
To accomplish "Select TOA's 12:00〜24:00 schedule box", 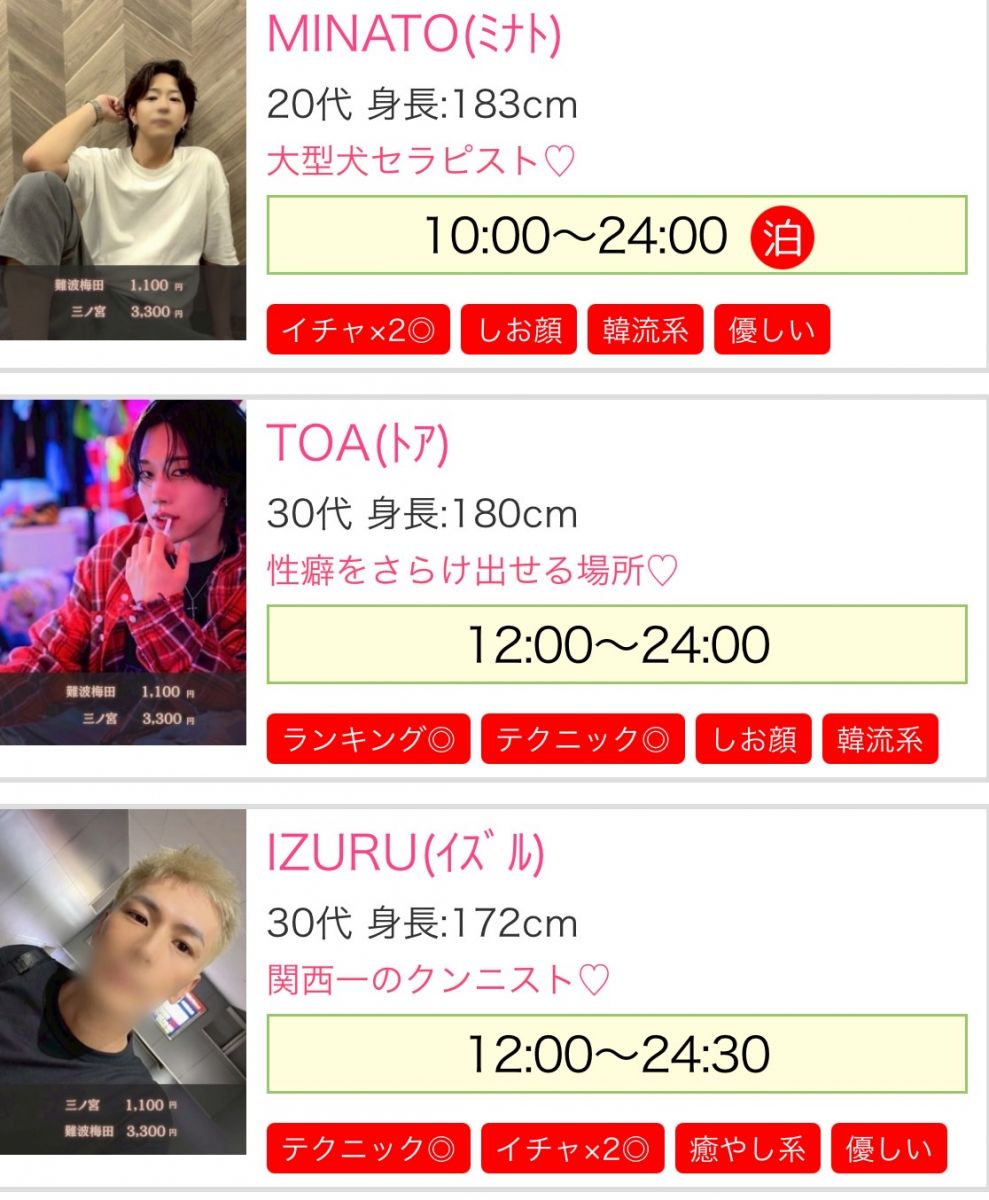I will click(x=616, y=644).
